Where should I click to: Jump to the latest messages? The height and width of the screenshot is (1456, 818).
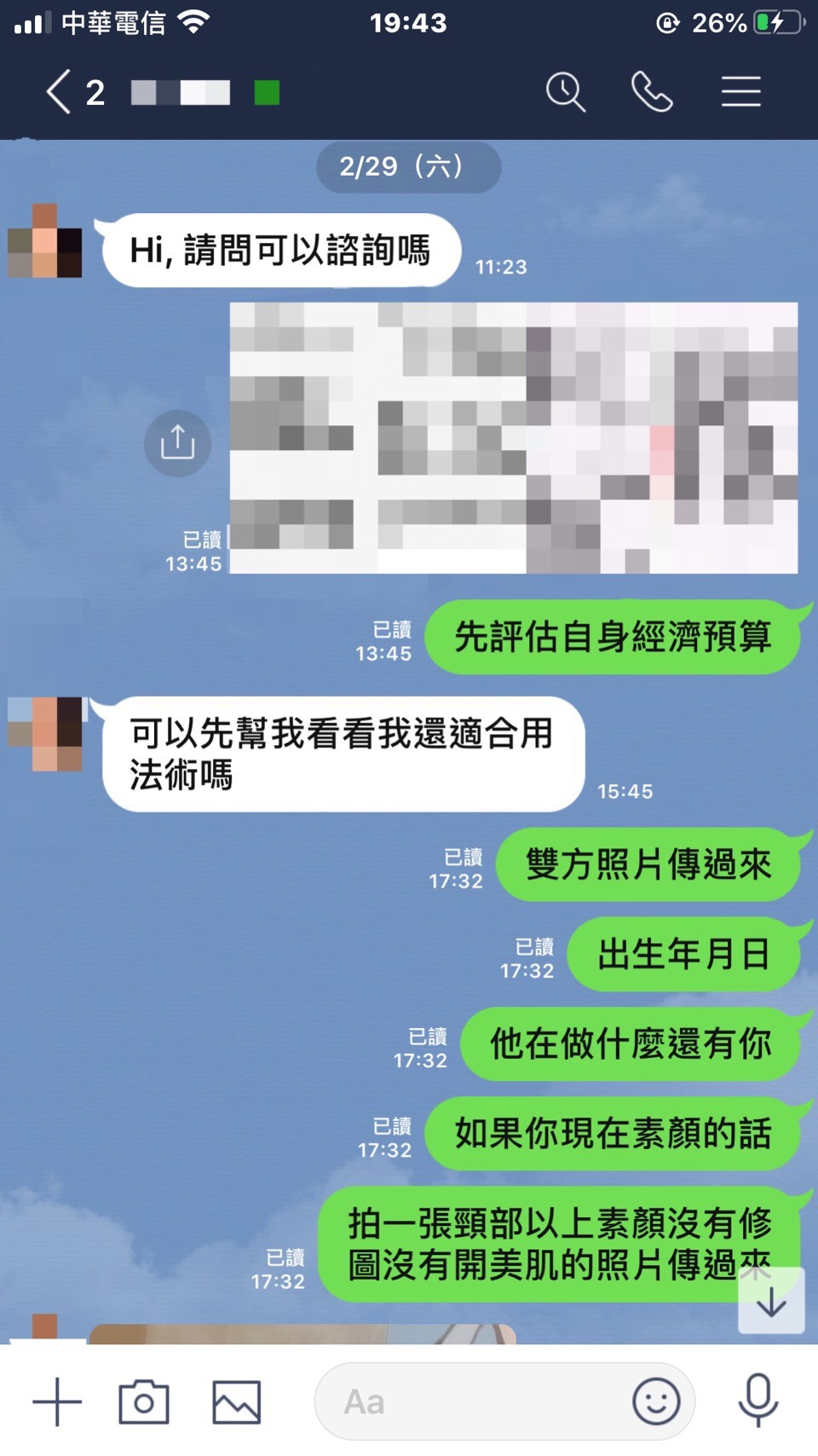pos(771,1301)
